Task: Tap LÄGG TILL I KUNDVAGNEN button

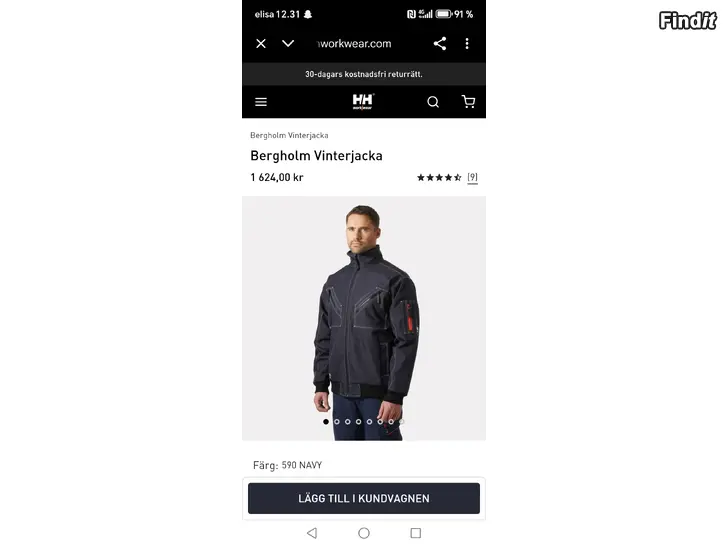Action: coord(364,498)
